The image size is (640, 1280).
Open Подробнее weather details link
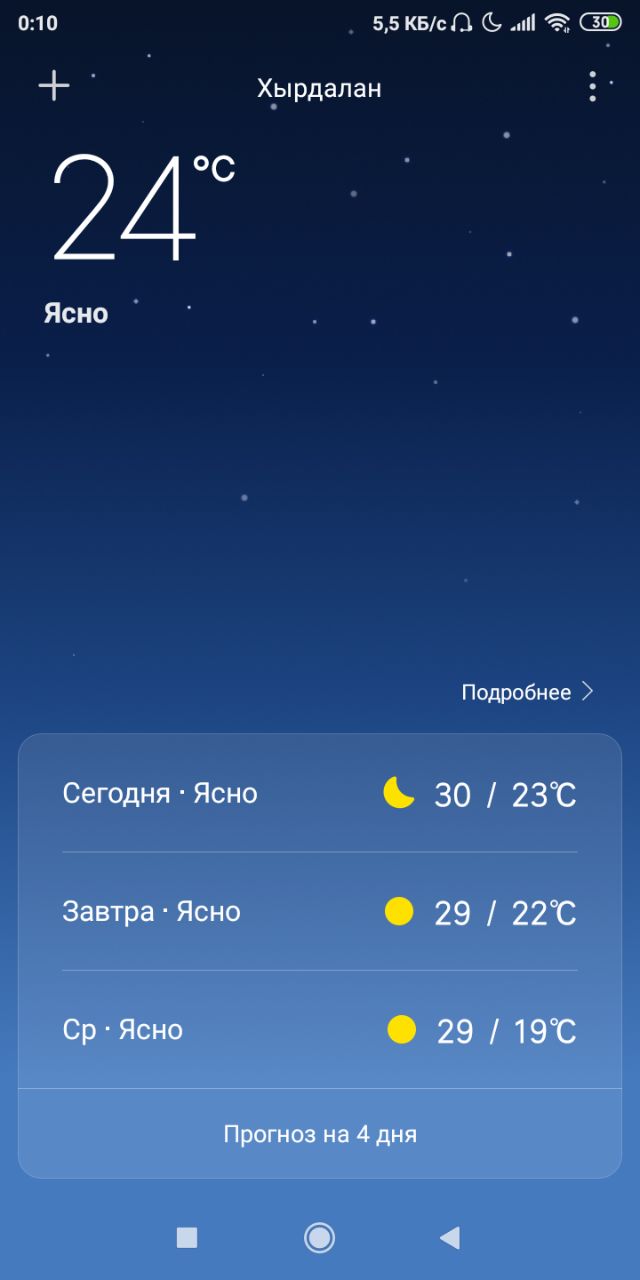coord(527,692)
